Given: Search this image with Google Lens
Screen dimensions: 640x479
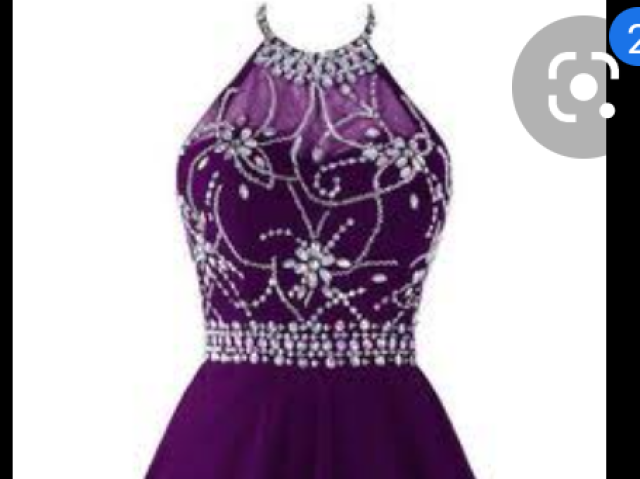Looking at the screenshot, I should 582,87.
